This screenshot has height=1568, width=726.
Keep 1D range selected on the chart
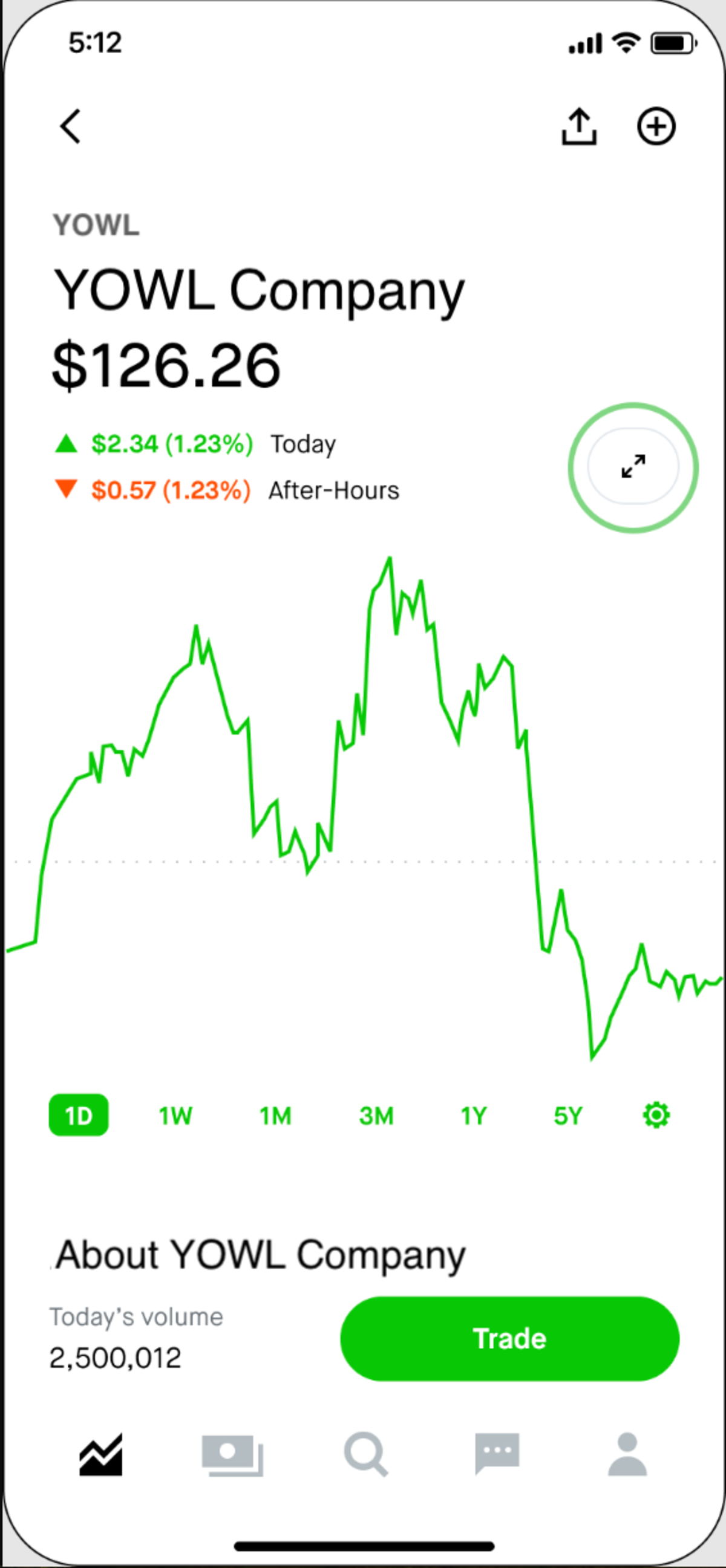click(79, 1115)
